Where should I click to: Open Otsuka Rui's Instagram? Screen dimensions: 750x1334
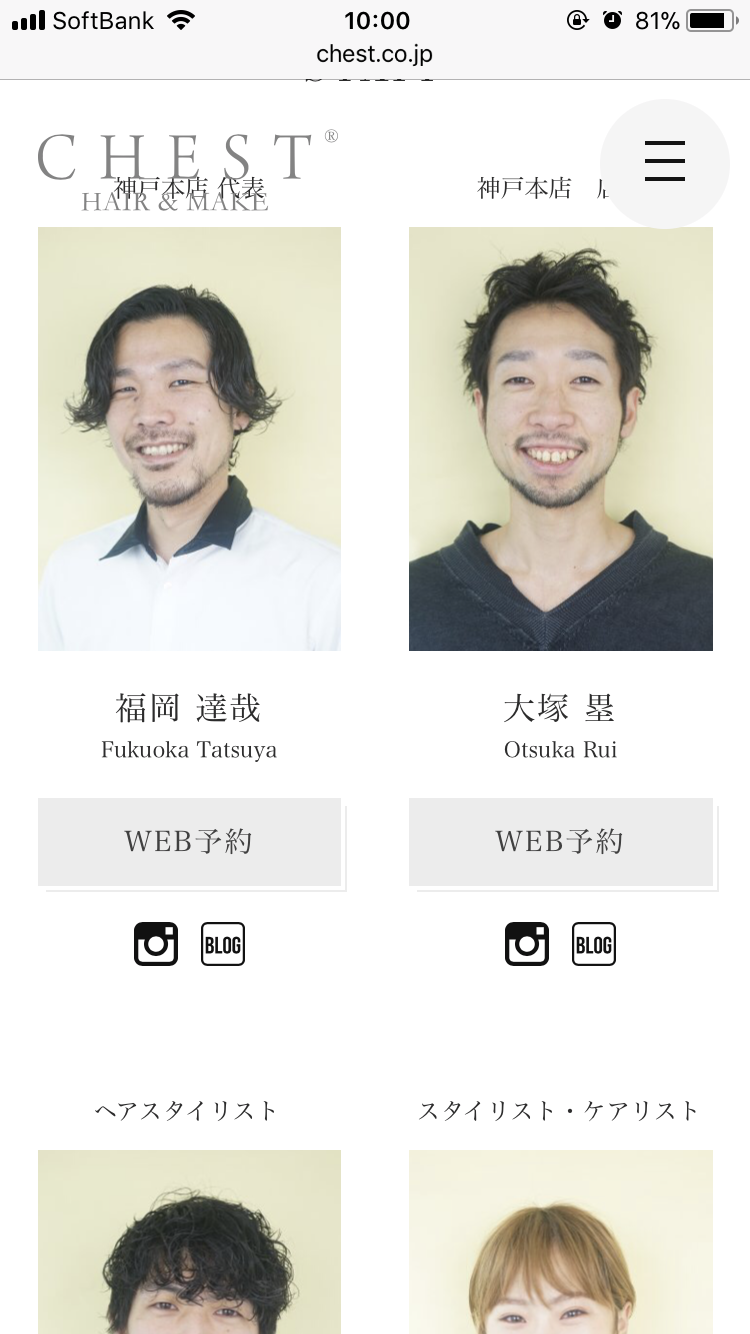pyautogui.click(x=527, y=944)
